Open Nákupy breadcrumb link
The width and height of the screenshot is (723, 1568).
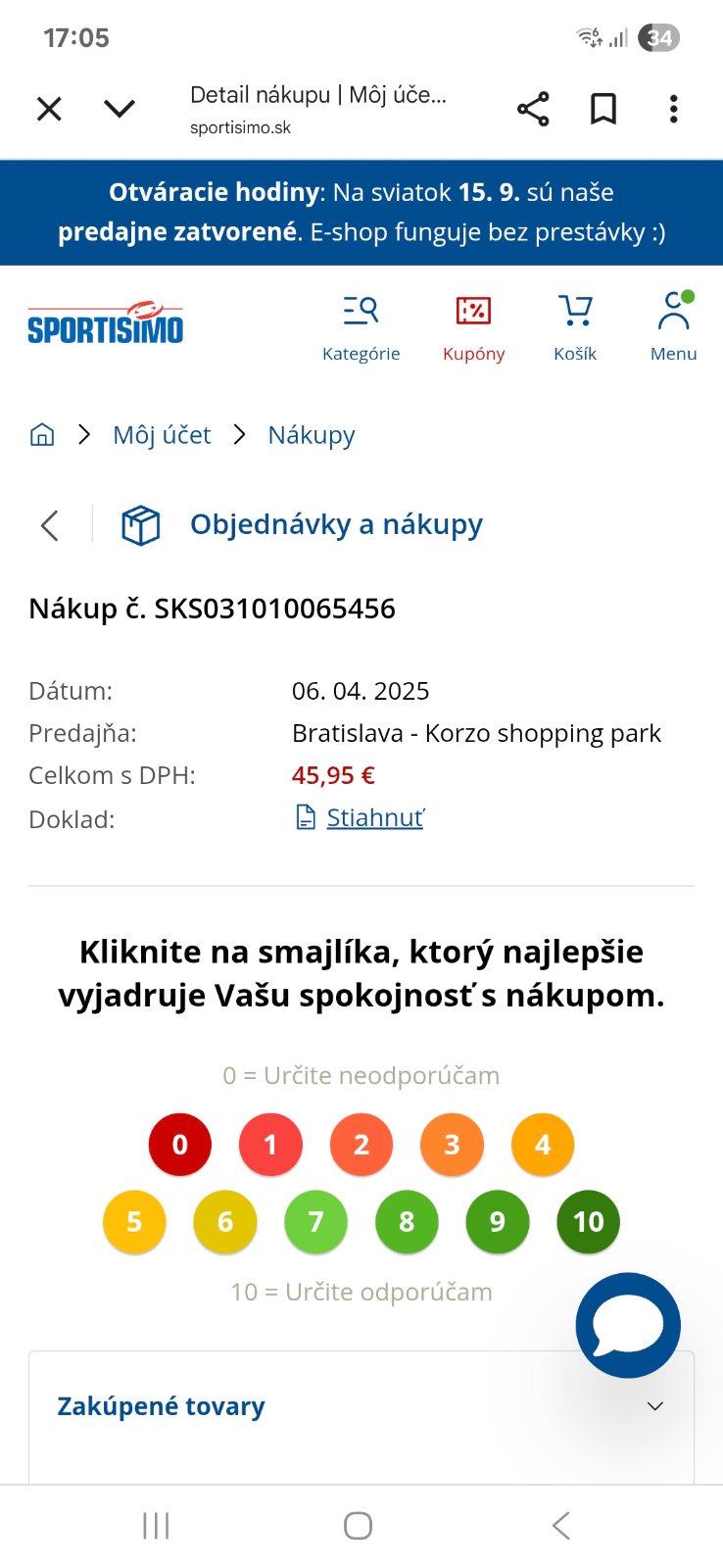click(312, 435)
